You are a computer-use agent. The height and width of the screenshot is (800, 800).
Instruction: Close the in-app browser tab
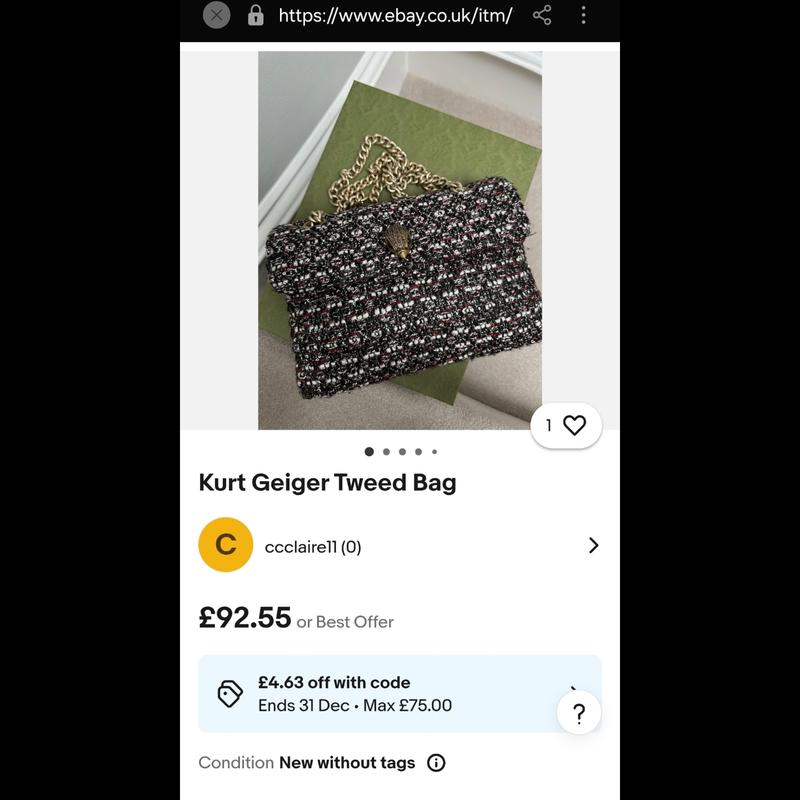pos(216,15)
